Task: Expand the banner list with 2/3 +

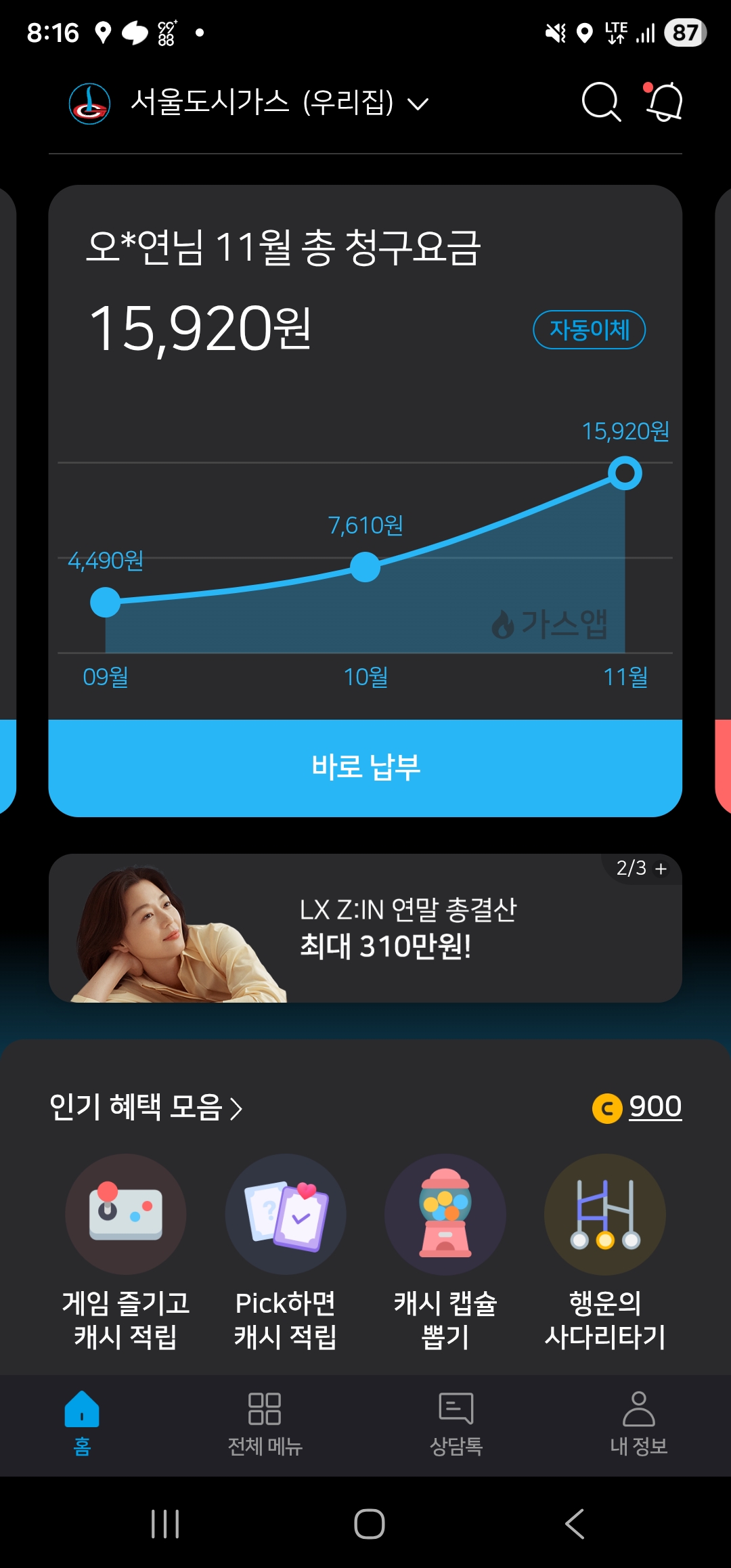Action: point(642,868)
